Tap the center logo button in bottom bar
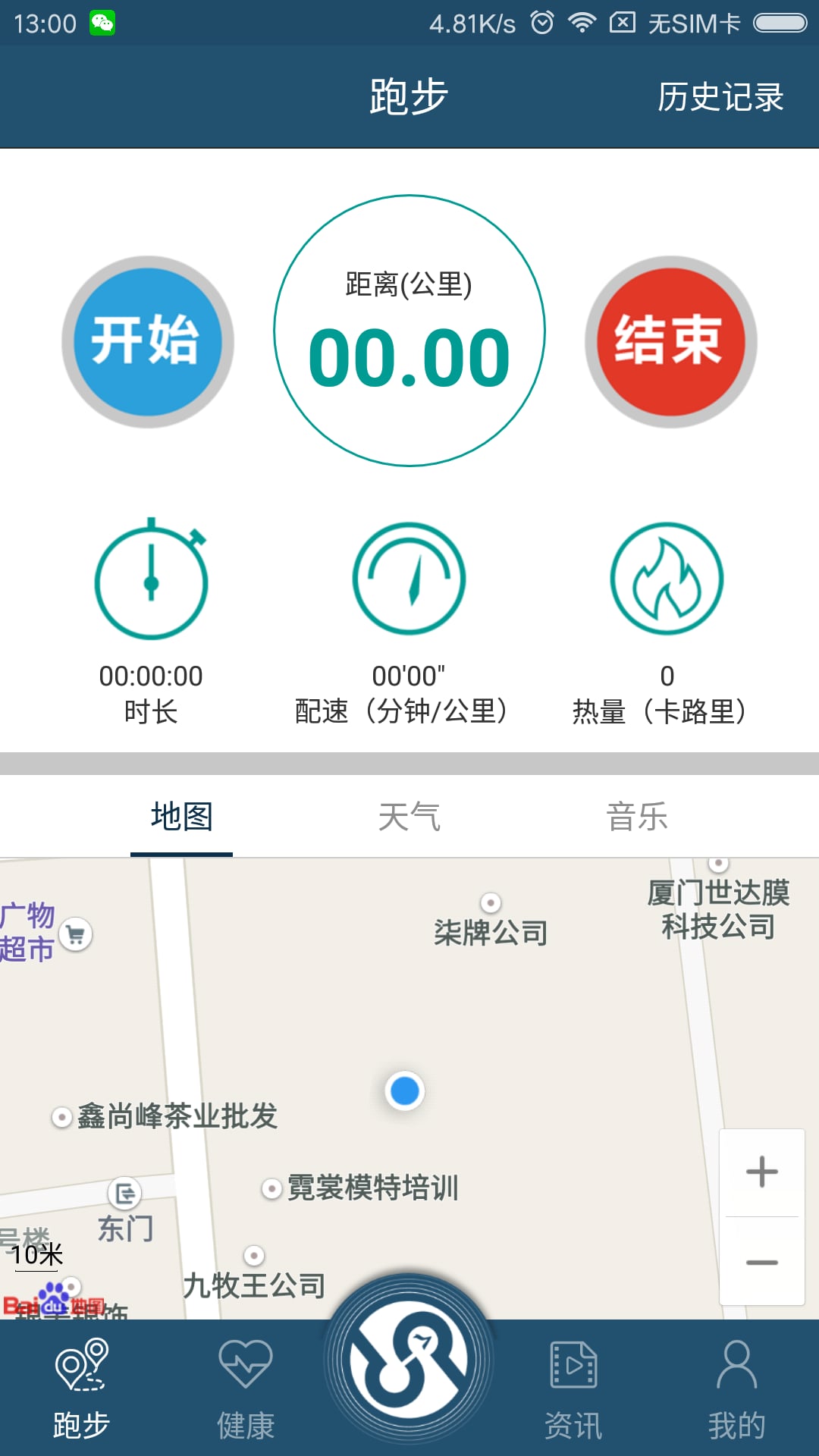This screenshot has width=819, height=1456. tap(409, 1359)
